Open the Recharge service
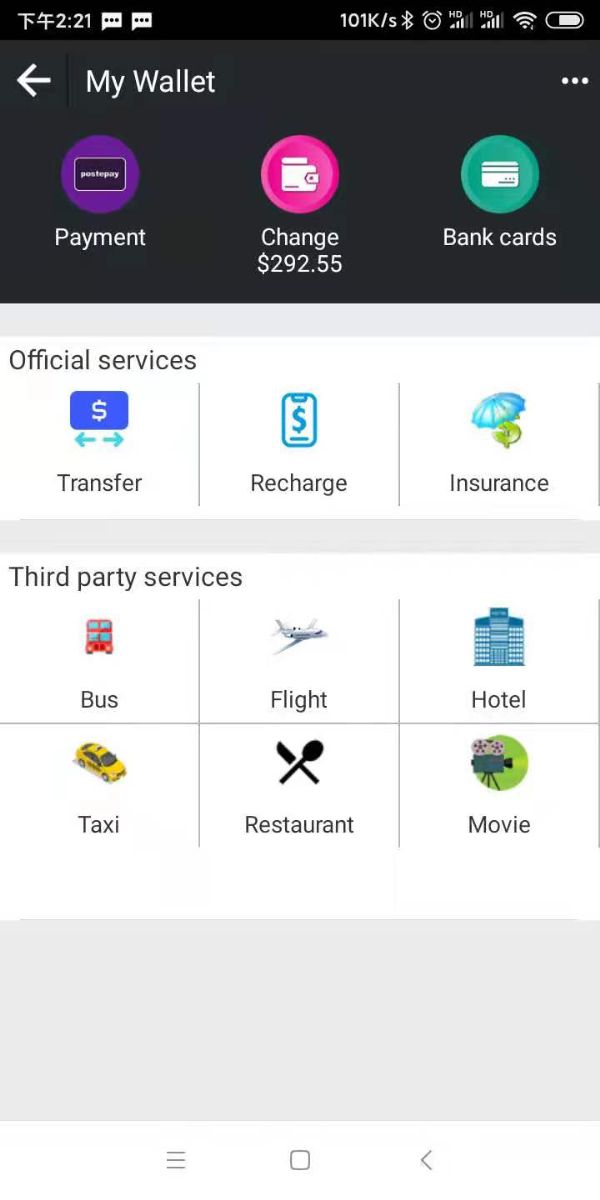 tap(299, 443)
